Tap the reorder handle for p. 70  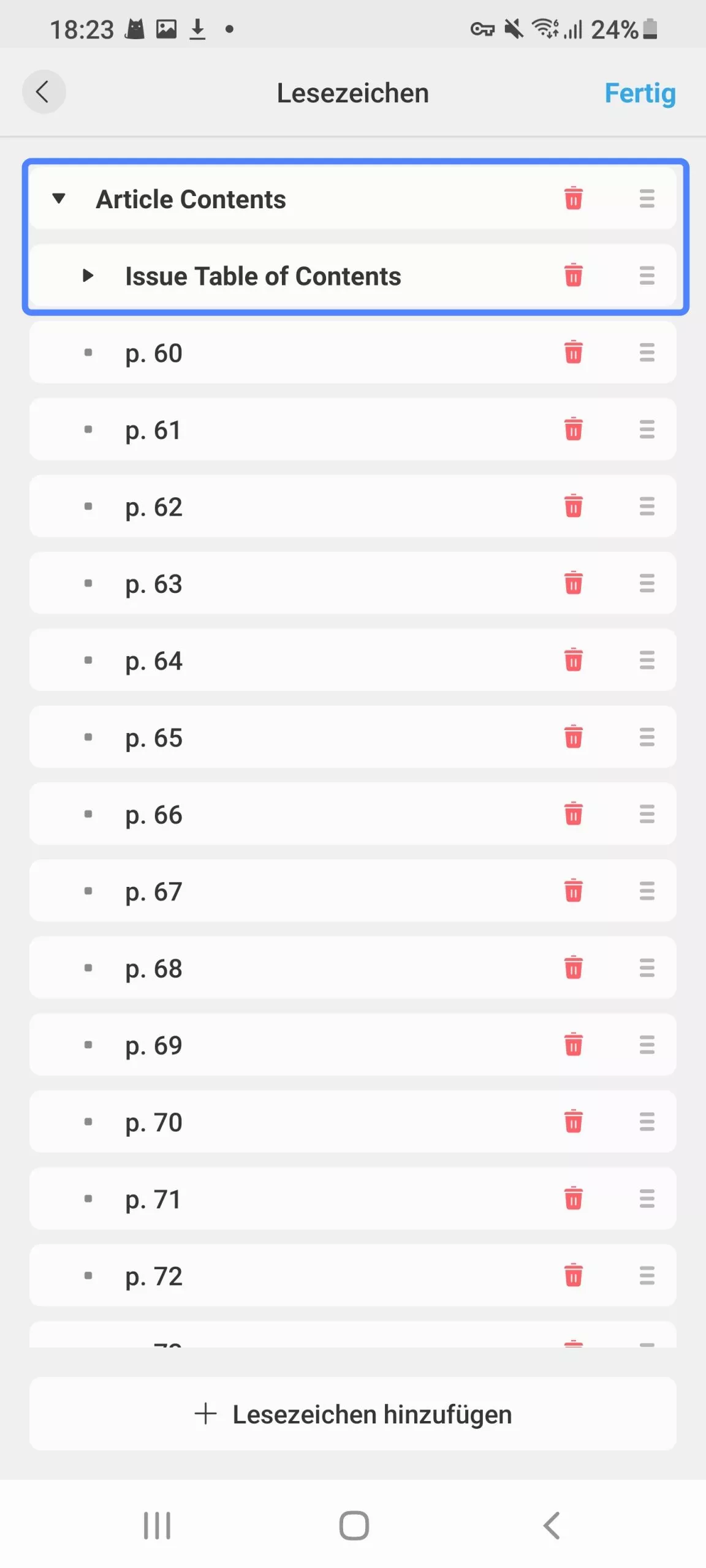pos(647,1122)
